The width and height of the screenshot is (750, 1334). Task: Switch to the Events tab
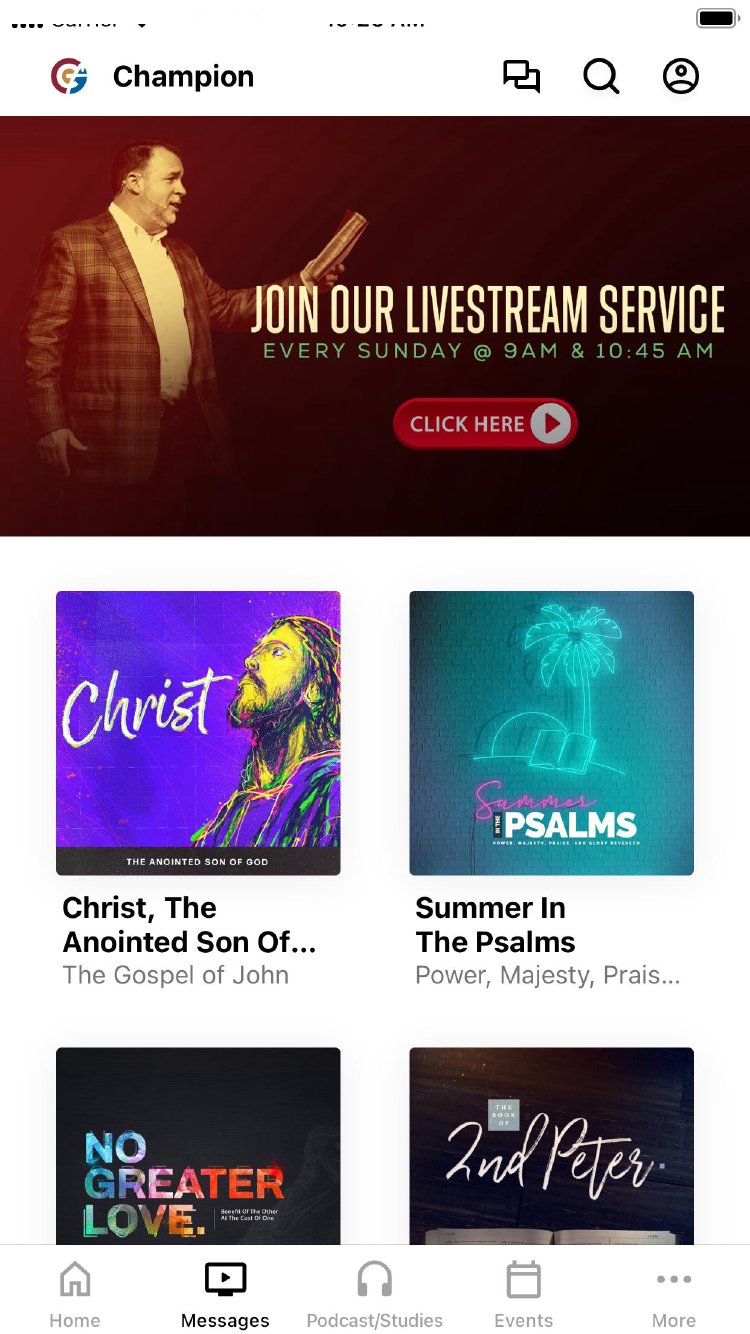pyautogui.click(x=523, y=1294)
